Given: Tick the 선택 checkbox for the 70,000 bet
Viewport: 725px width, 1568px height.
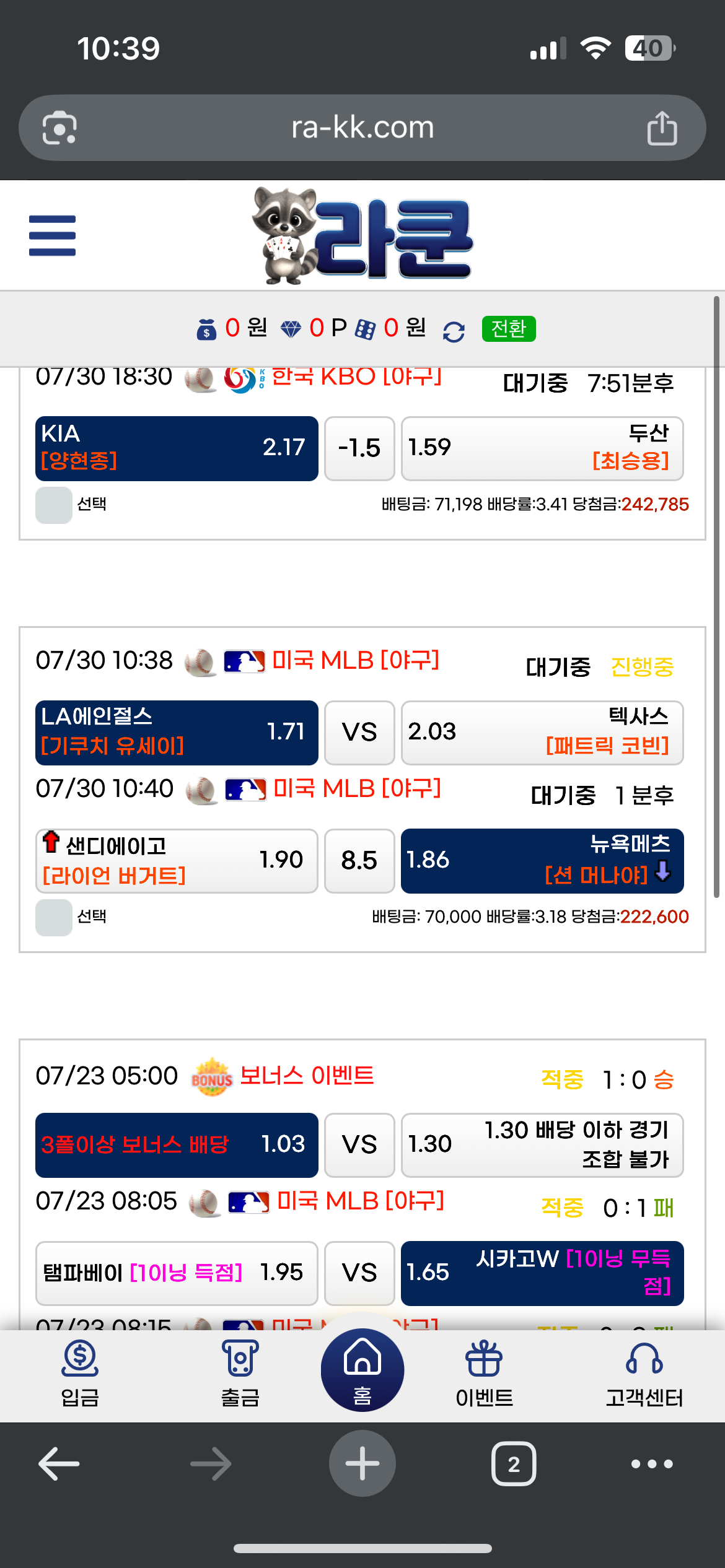Looking at the screenshot, I should coord(54,917).
